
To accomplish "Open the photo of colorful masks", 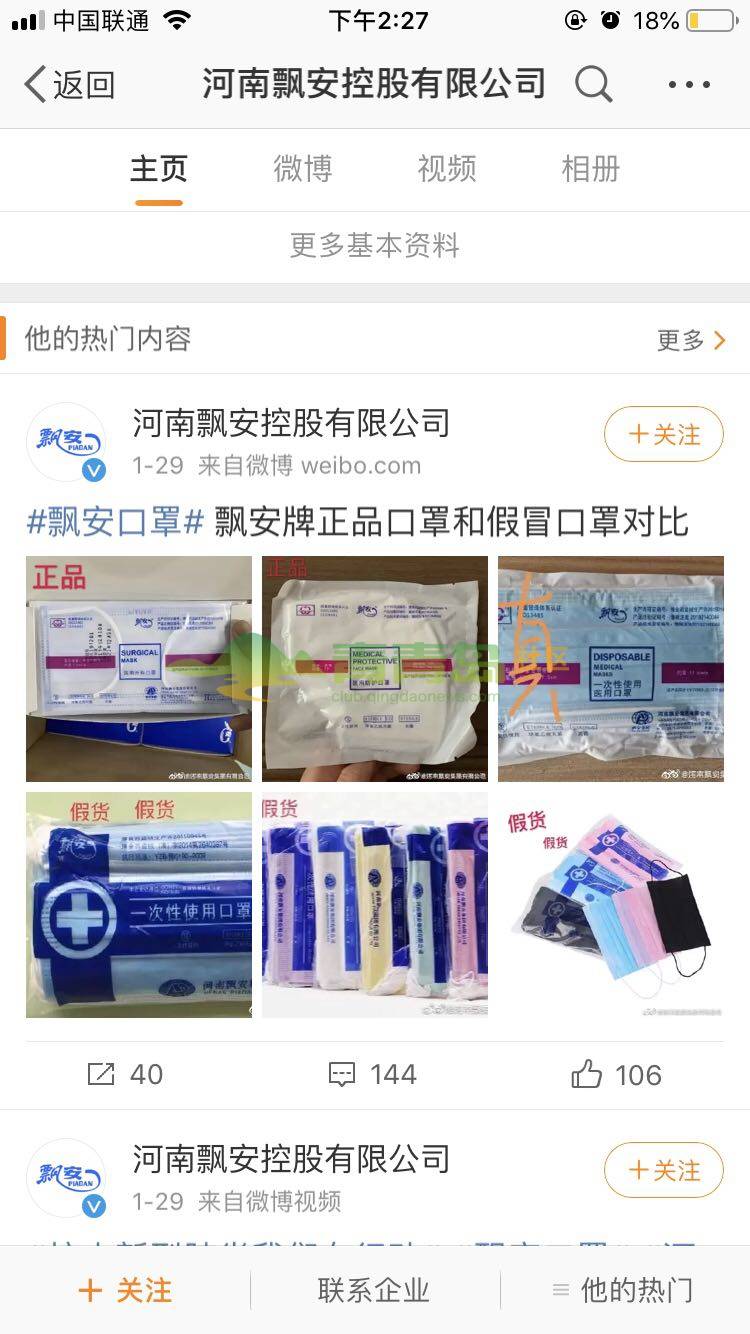I will (610, 905).
